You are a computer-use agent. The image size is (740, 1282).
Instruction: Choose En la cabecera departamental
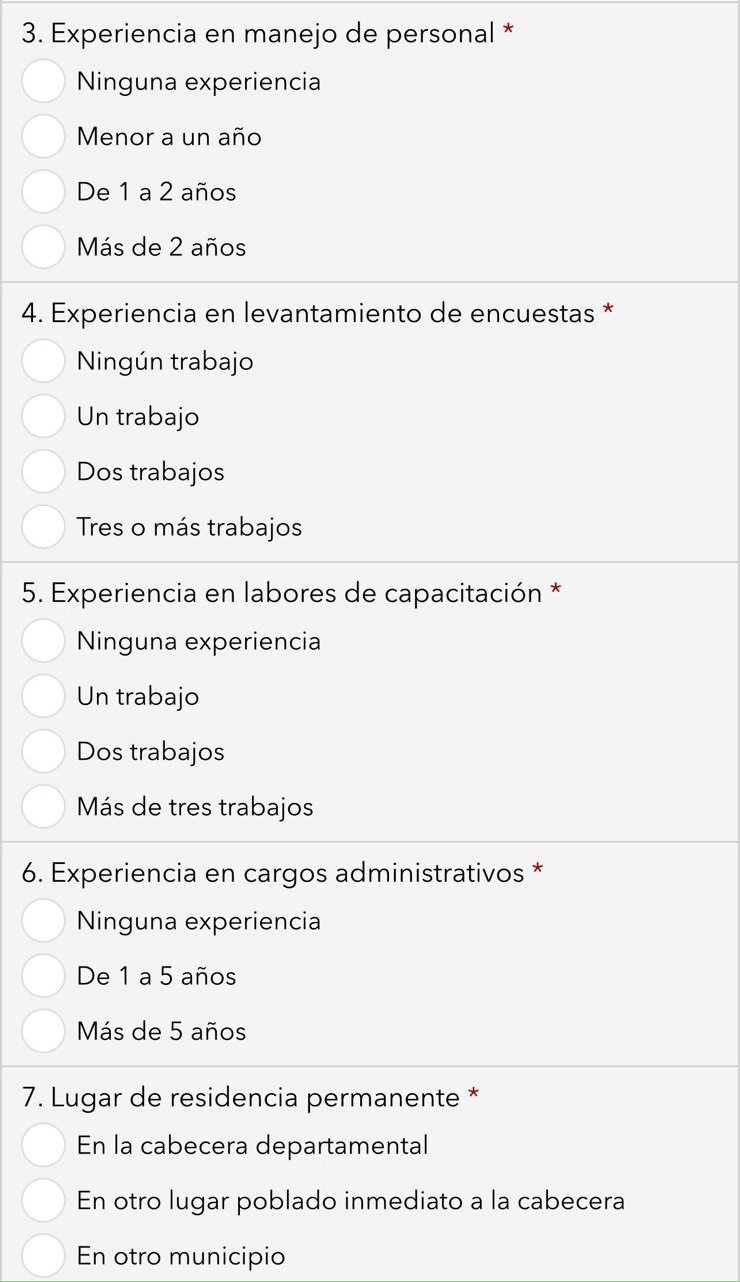pyautogui.click(x=43, y=1146)
